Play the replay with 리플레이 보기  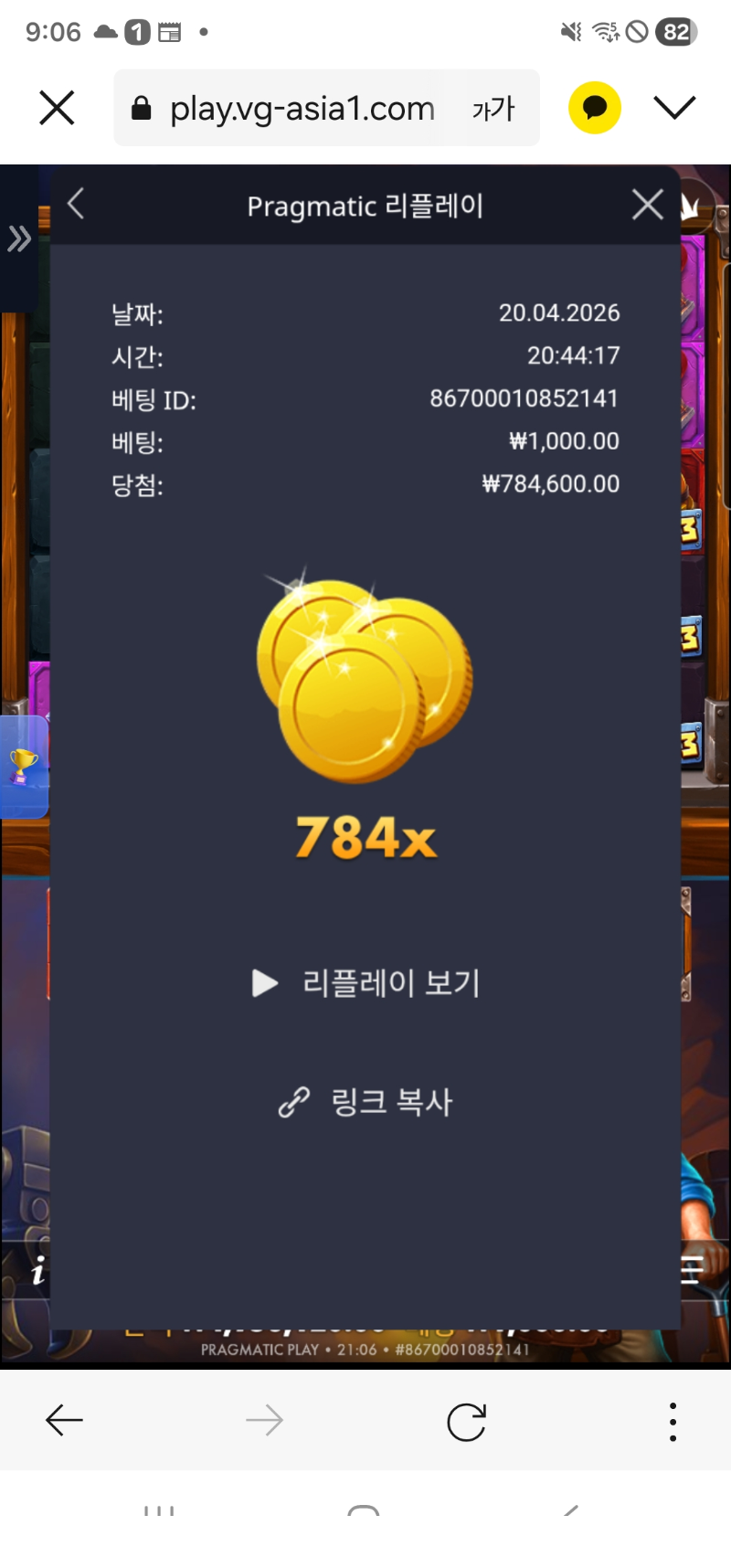(365, 983)
